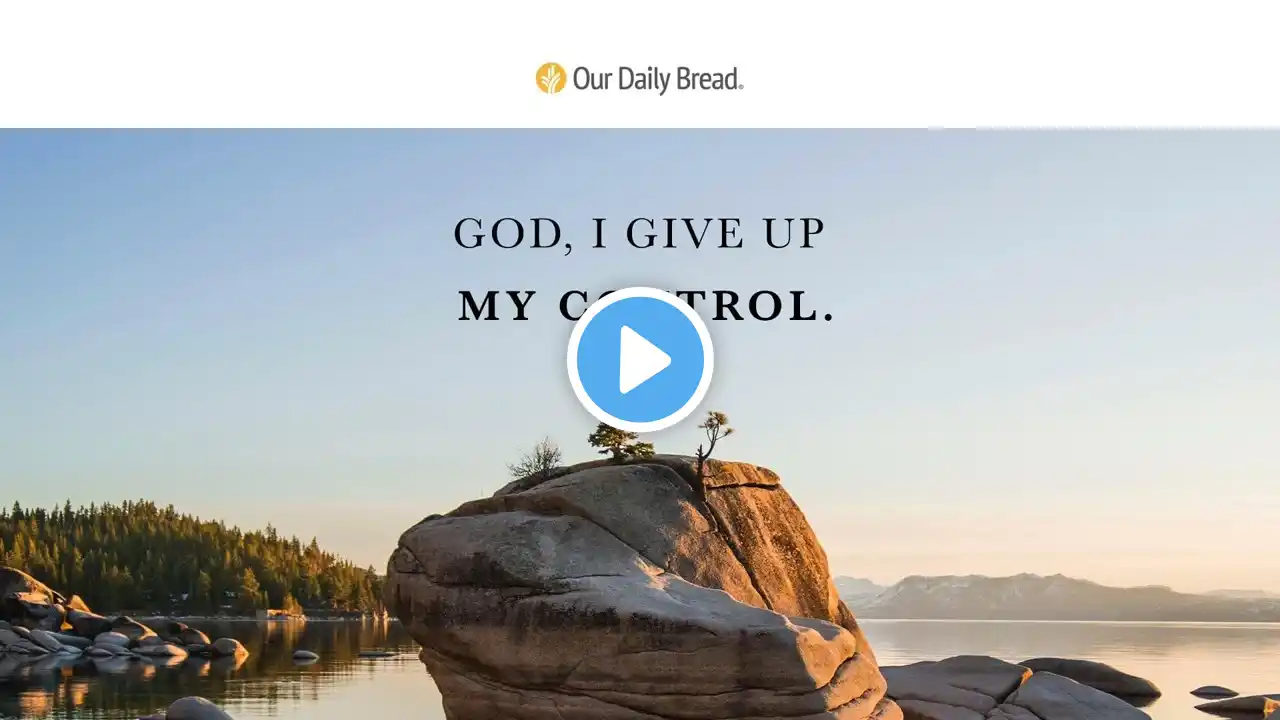Play the Our Daily Bread video
The height and width of the screenshot is (720, 1280).
click(640, 360)
